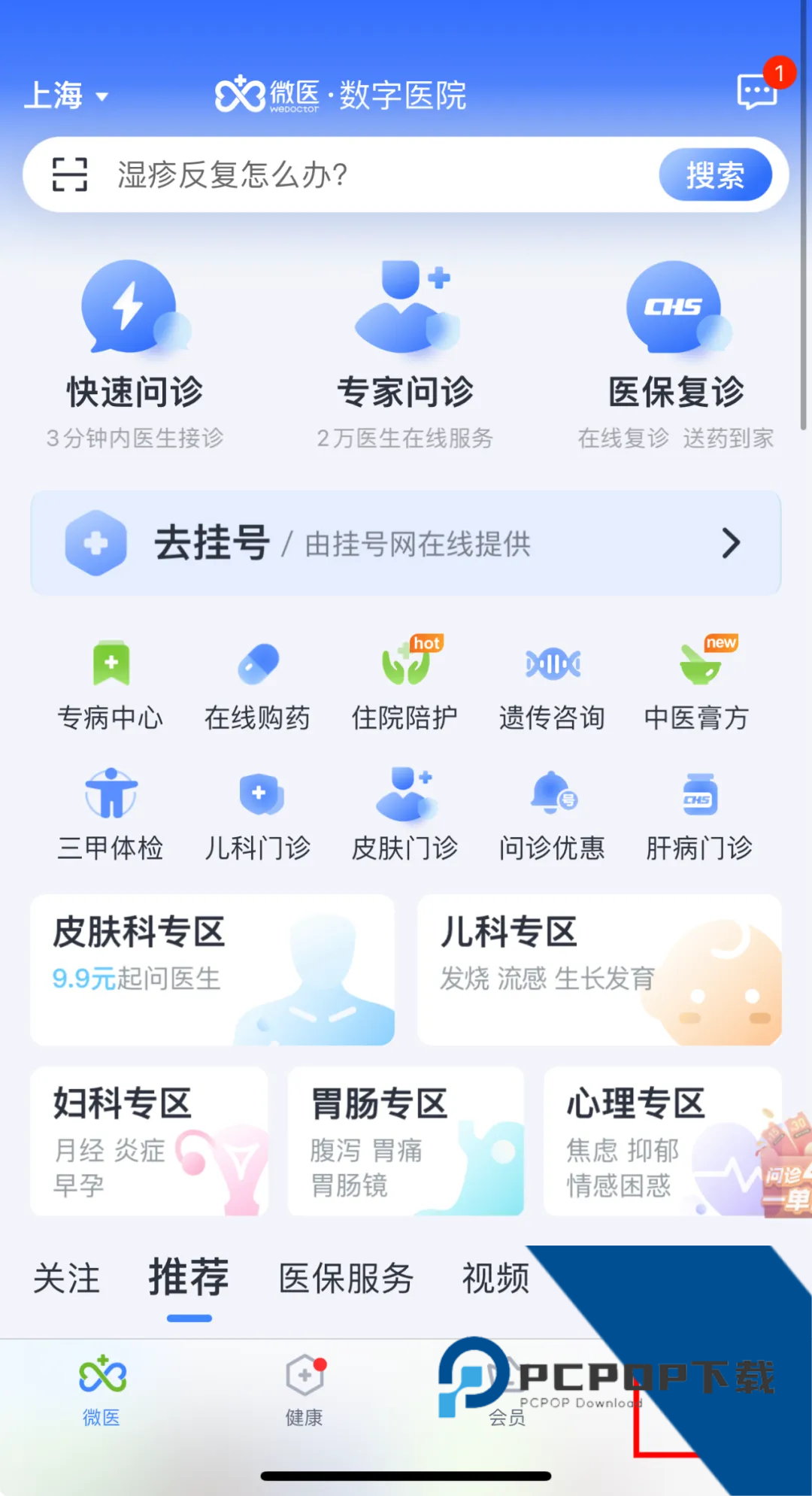This screenshot has width=812, height=1496.
Task: Go to 健康 in bottom navigation
Action: pos(304,1391)
